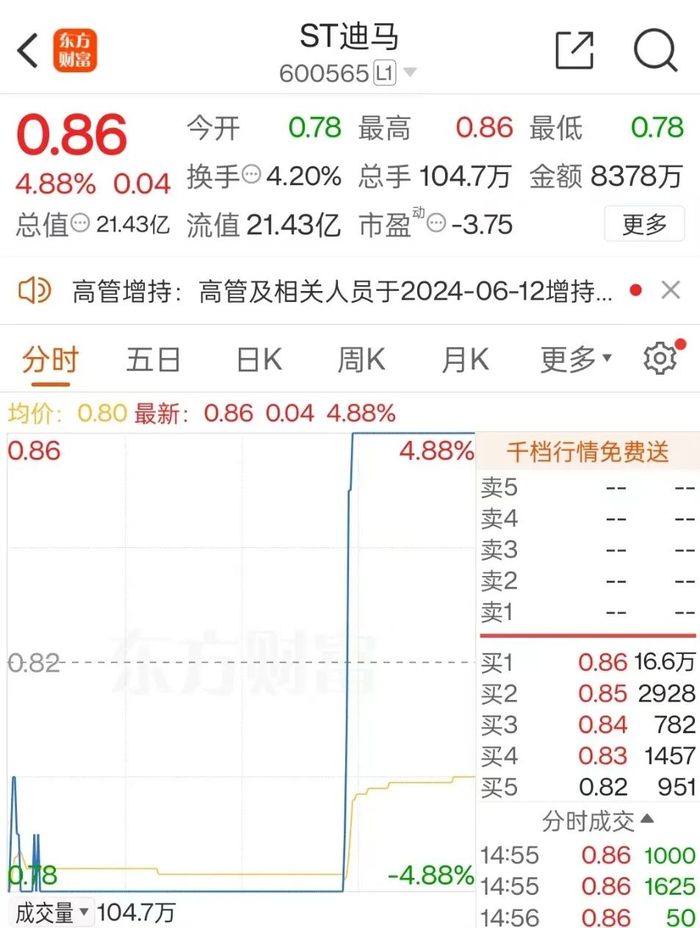Dismiss the 高管增持 notice
Screen dimensions: 700x928
point(671,291)
